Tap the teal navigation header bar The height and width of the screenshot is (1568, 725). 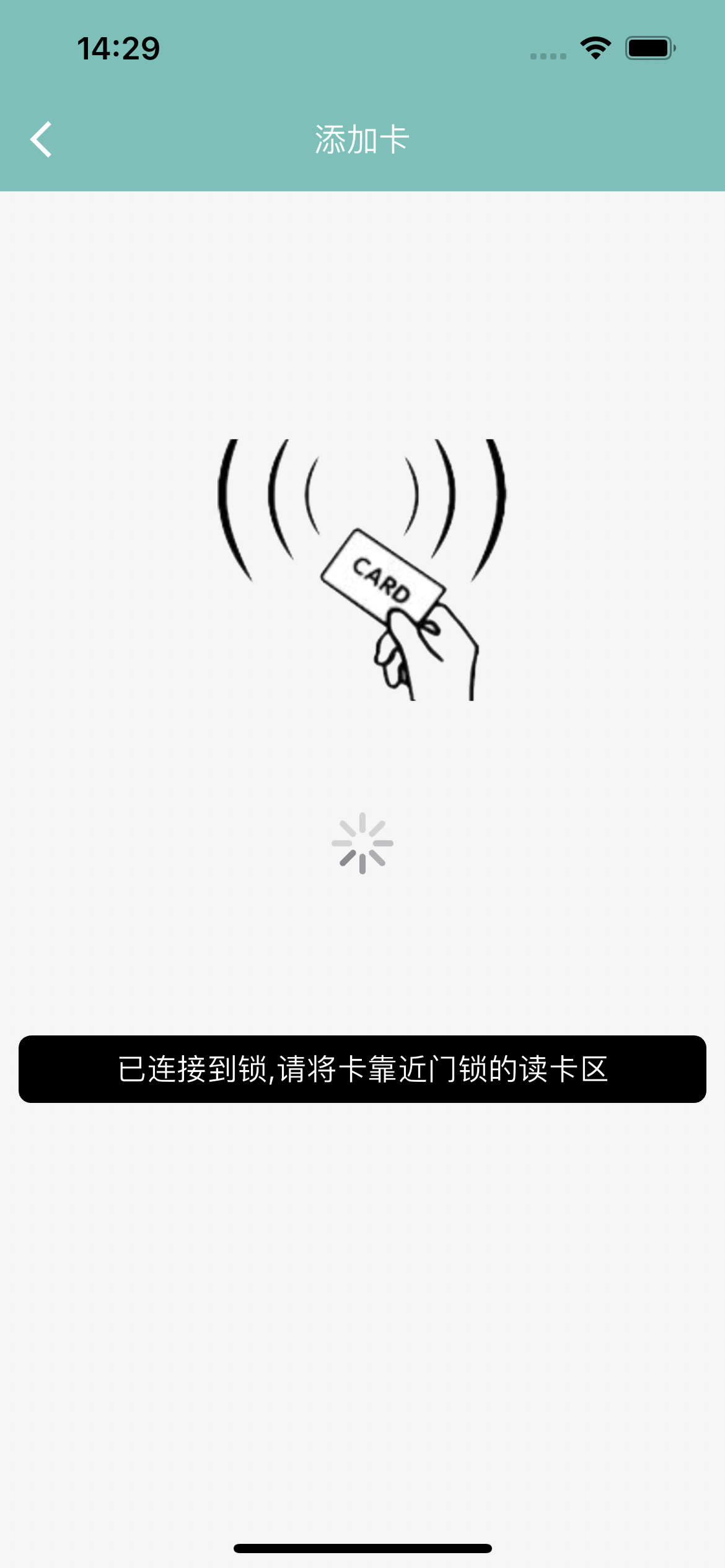pyautogui.click(x=362, y=140)
